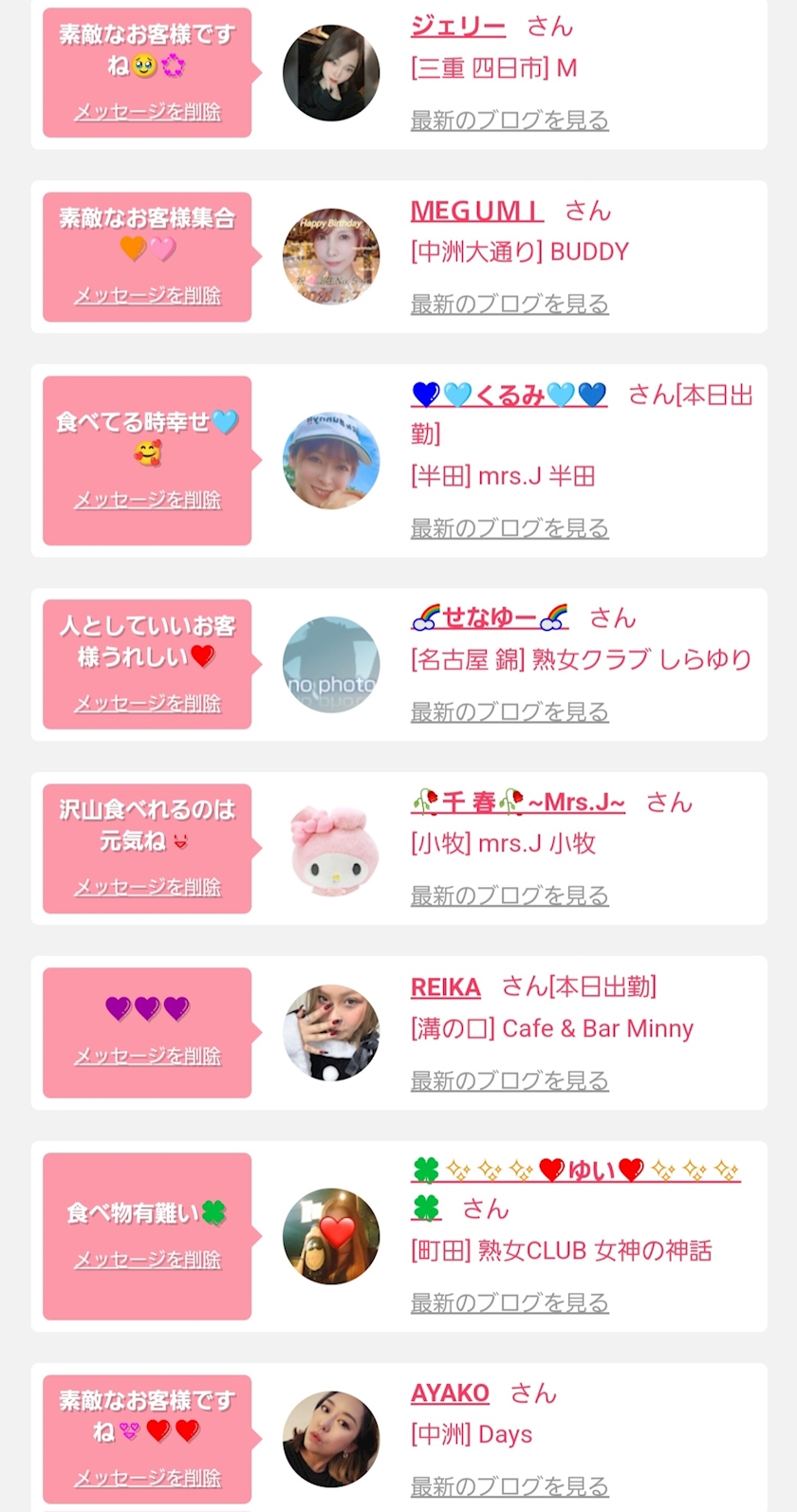The image size is (797, 1512).
Task: Delete the message sent to MEGUMI
Action: [x=147, y=296]
